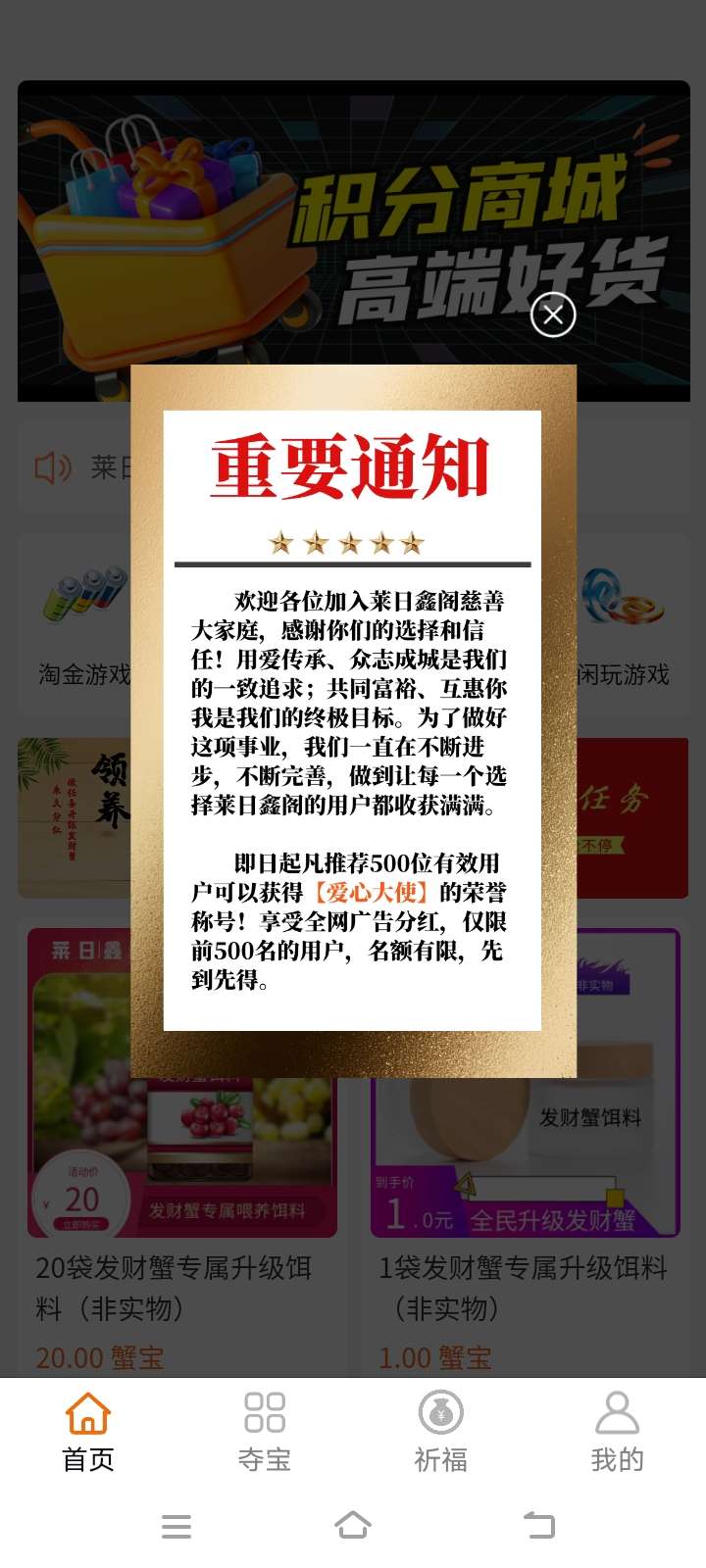Image resolution: width=706 pixels, height=1568 pixels.
Task: Tap the system back button
Action: click(539, 1525)
